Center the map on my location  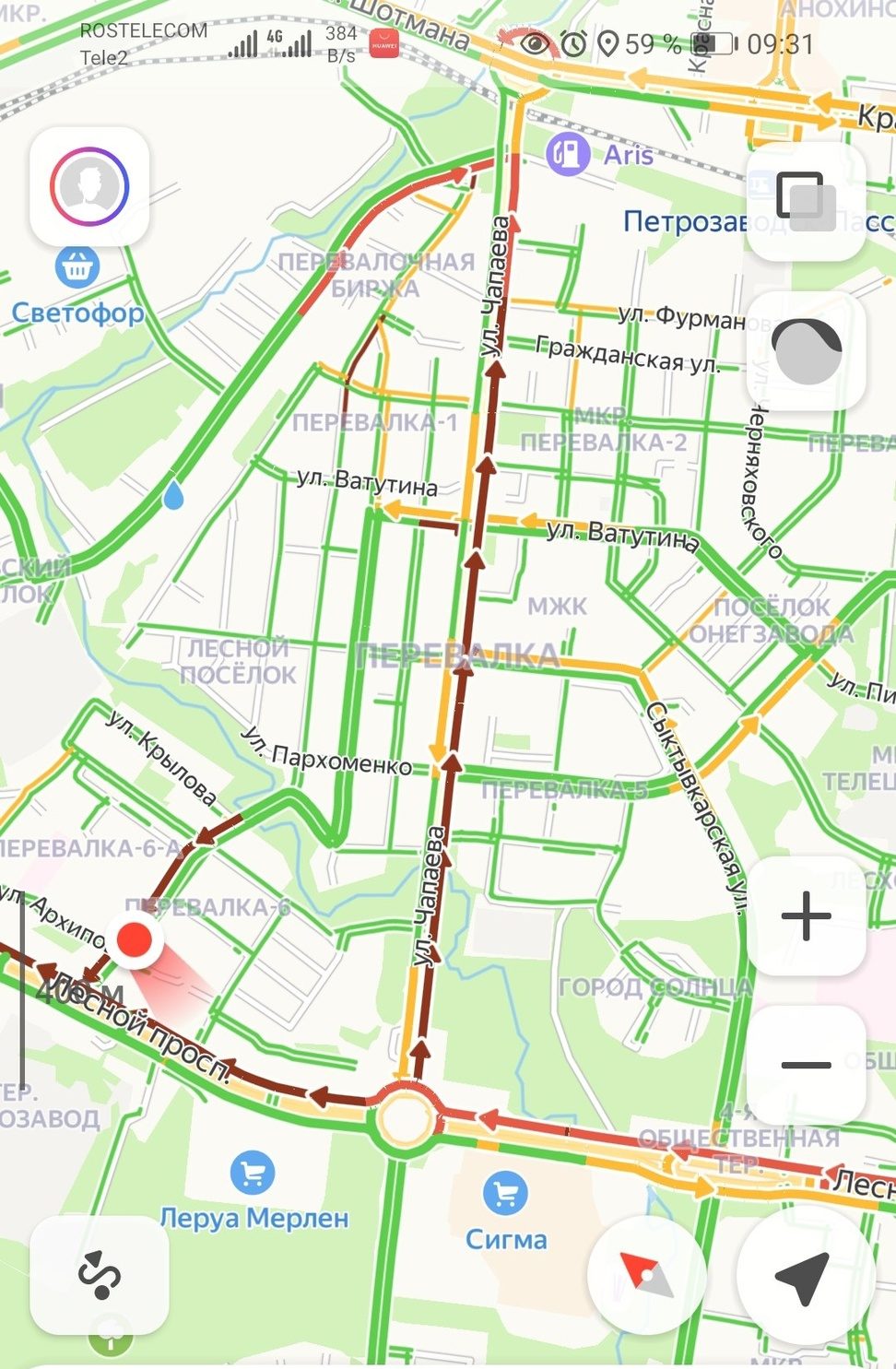[x=806, y=1275]
